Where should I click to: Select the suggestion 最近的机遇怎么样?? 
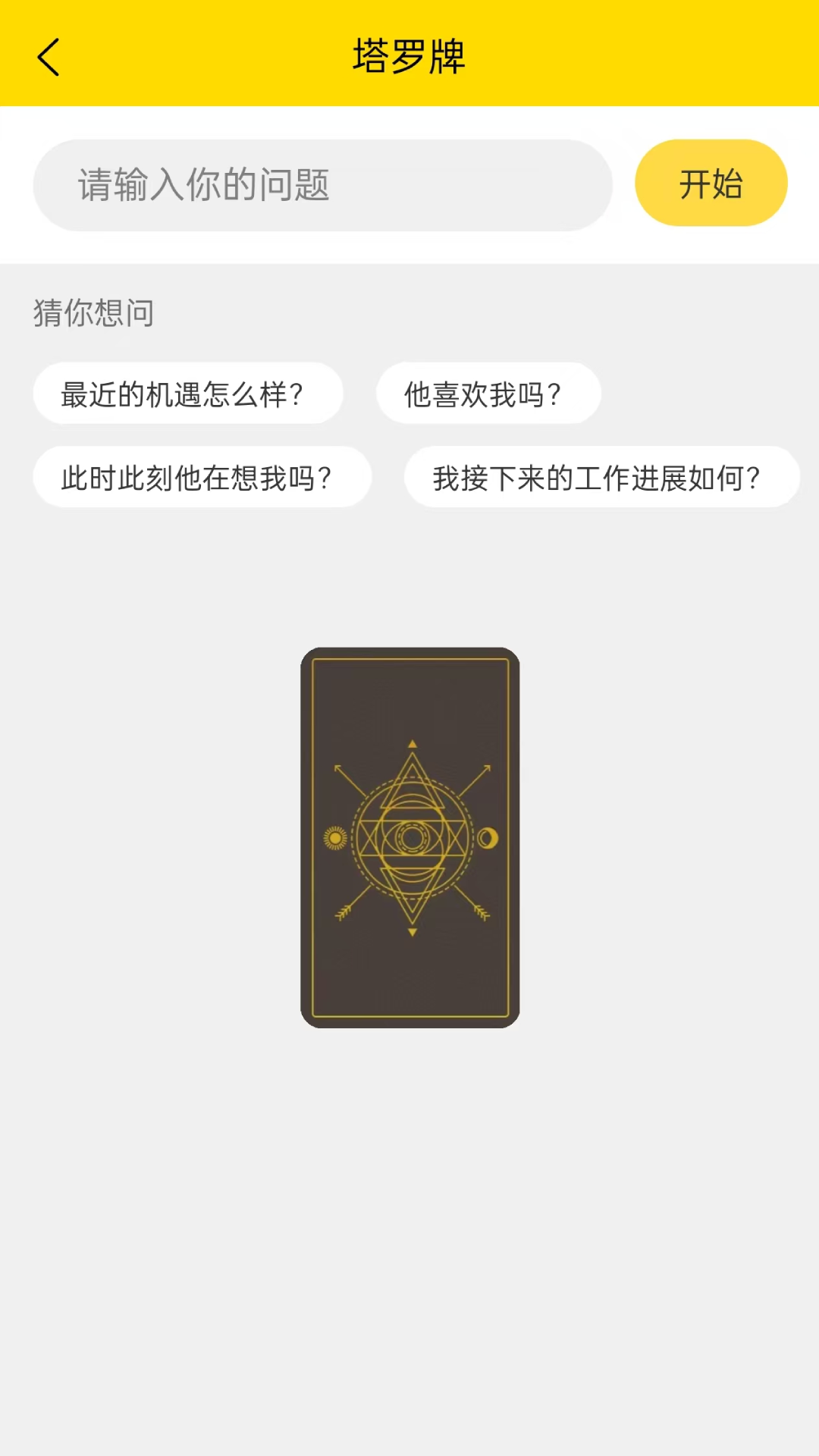188,394
